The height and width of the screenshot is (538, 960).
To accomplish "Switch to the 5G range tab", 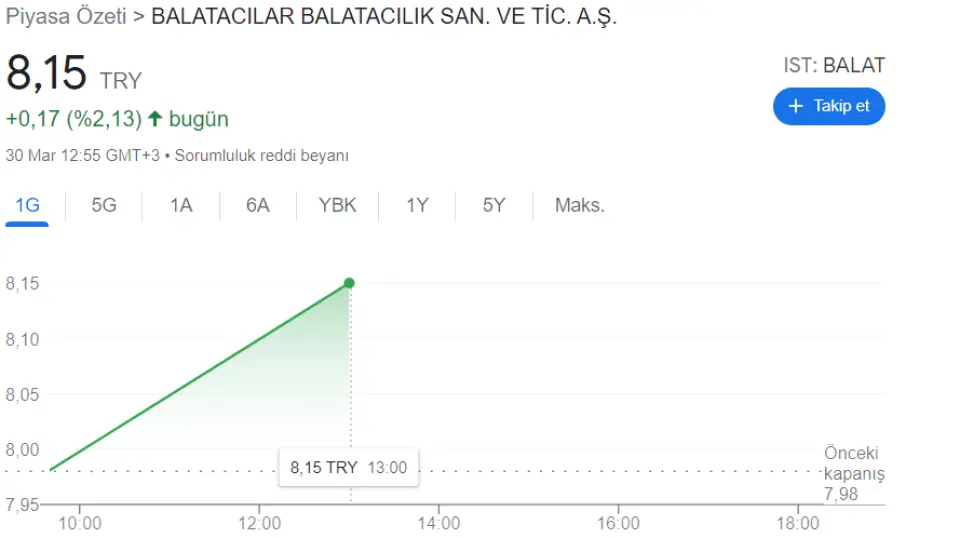I will [x=104, y=206].
